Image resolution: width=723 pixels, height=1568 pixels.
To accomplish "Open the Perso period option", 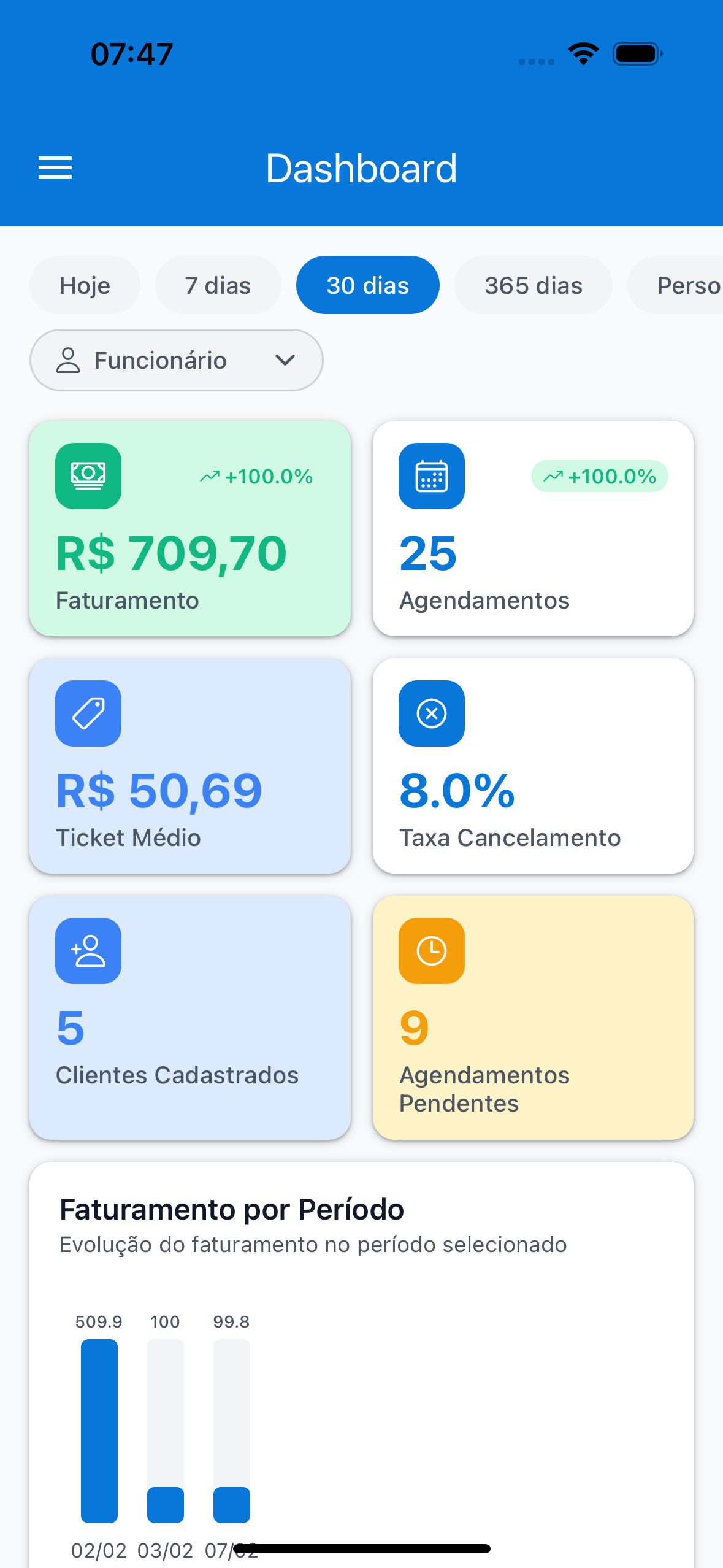I will (687, 285).
